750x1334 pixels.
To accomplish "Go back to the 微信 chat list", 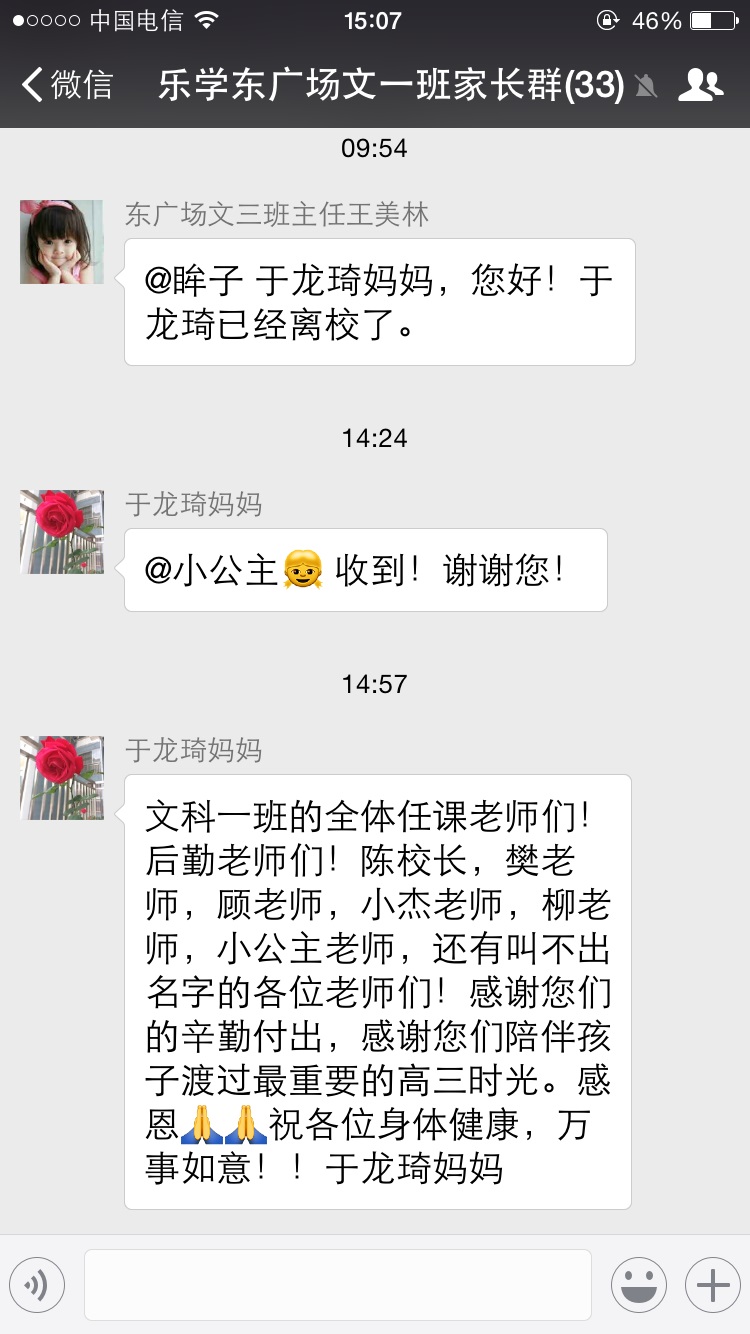I will [x=66, y=86].
